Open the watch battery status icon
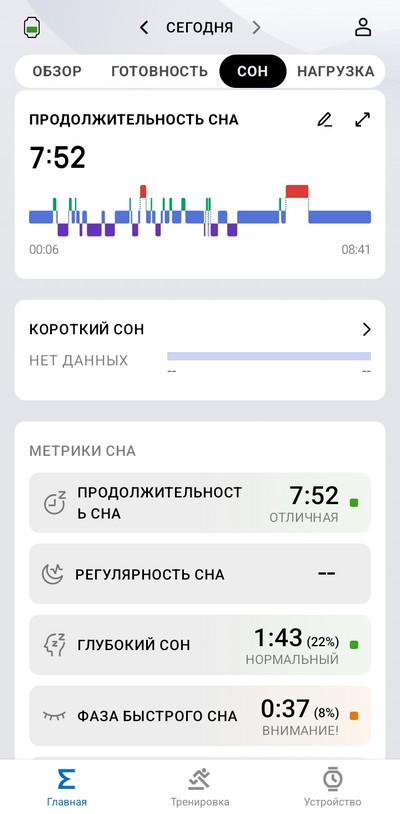The image size is (400, 814). [x=32, y=28]
